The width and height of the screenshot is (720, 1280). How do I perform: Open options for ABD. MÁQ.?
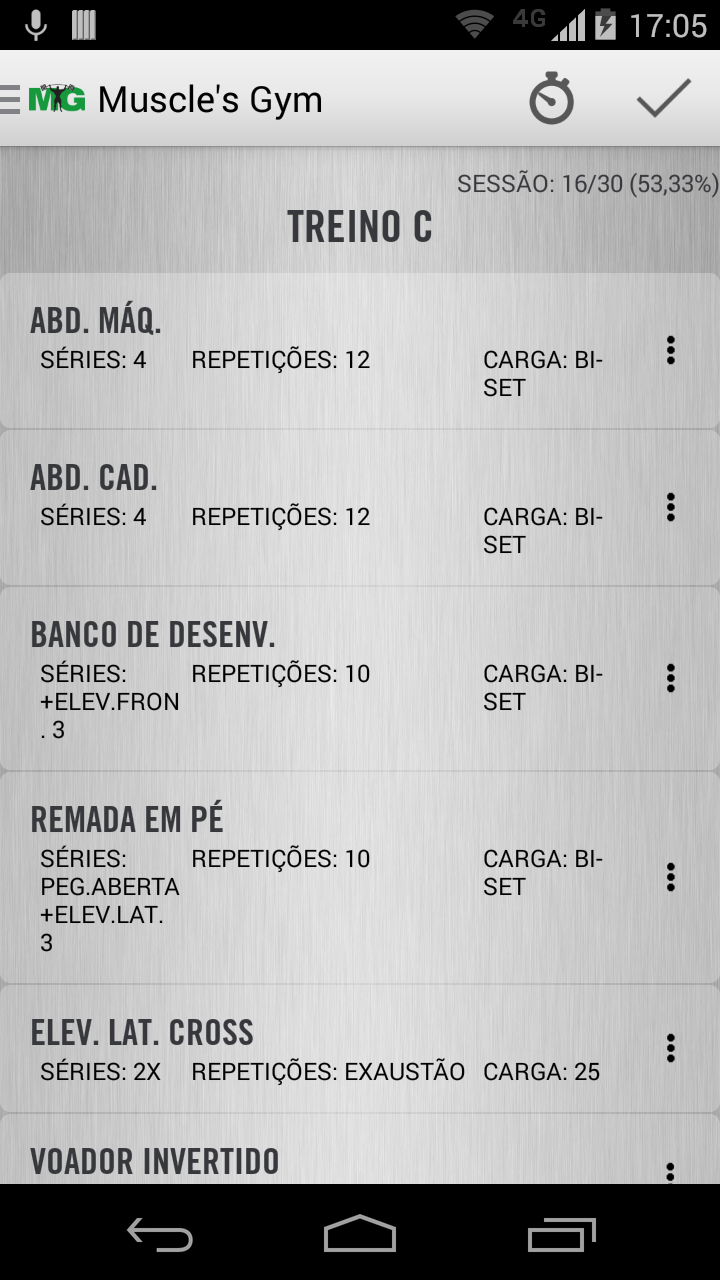pyautogui.click(x=670, y=350)
